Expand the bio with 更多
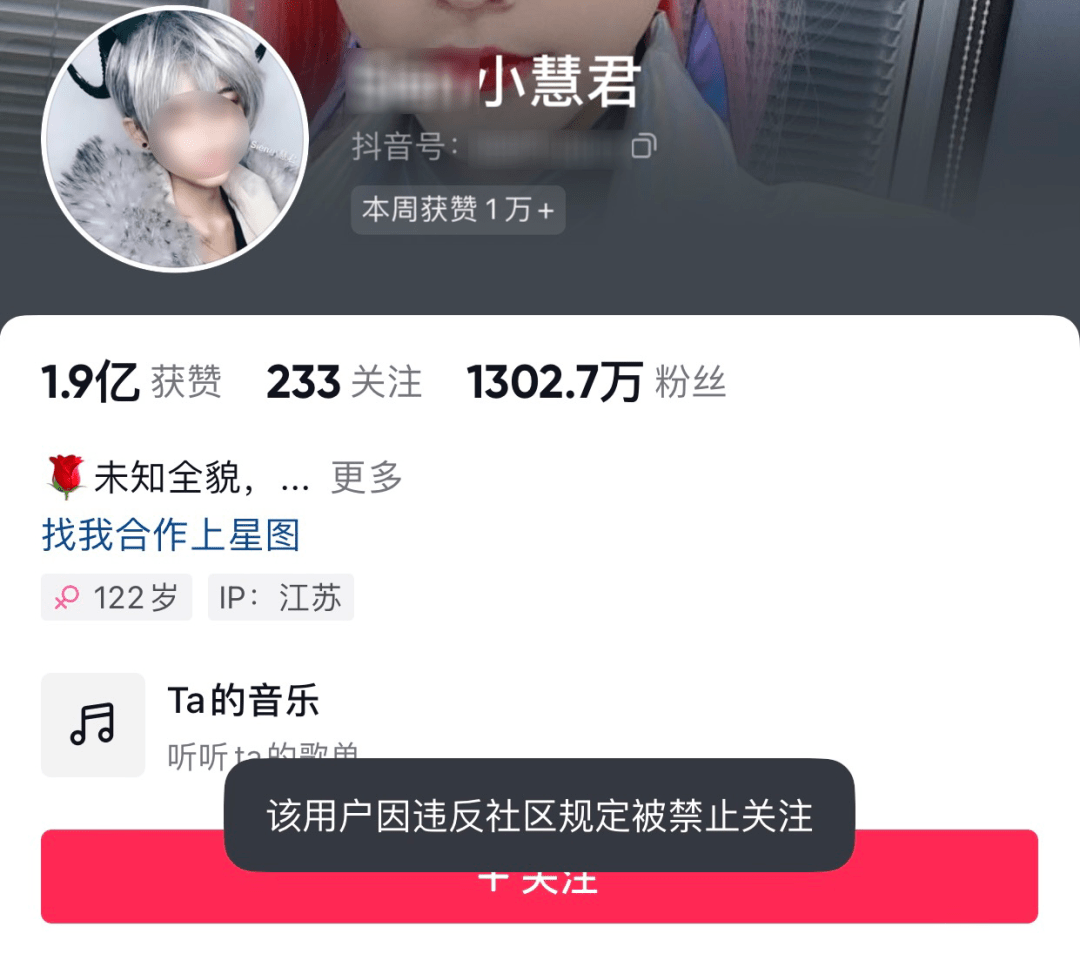The width and height of the screenshot is (1080, 954). coord(366,478)
